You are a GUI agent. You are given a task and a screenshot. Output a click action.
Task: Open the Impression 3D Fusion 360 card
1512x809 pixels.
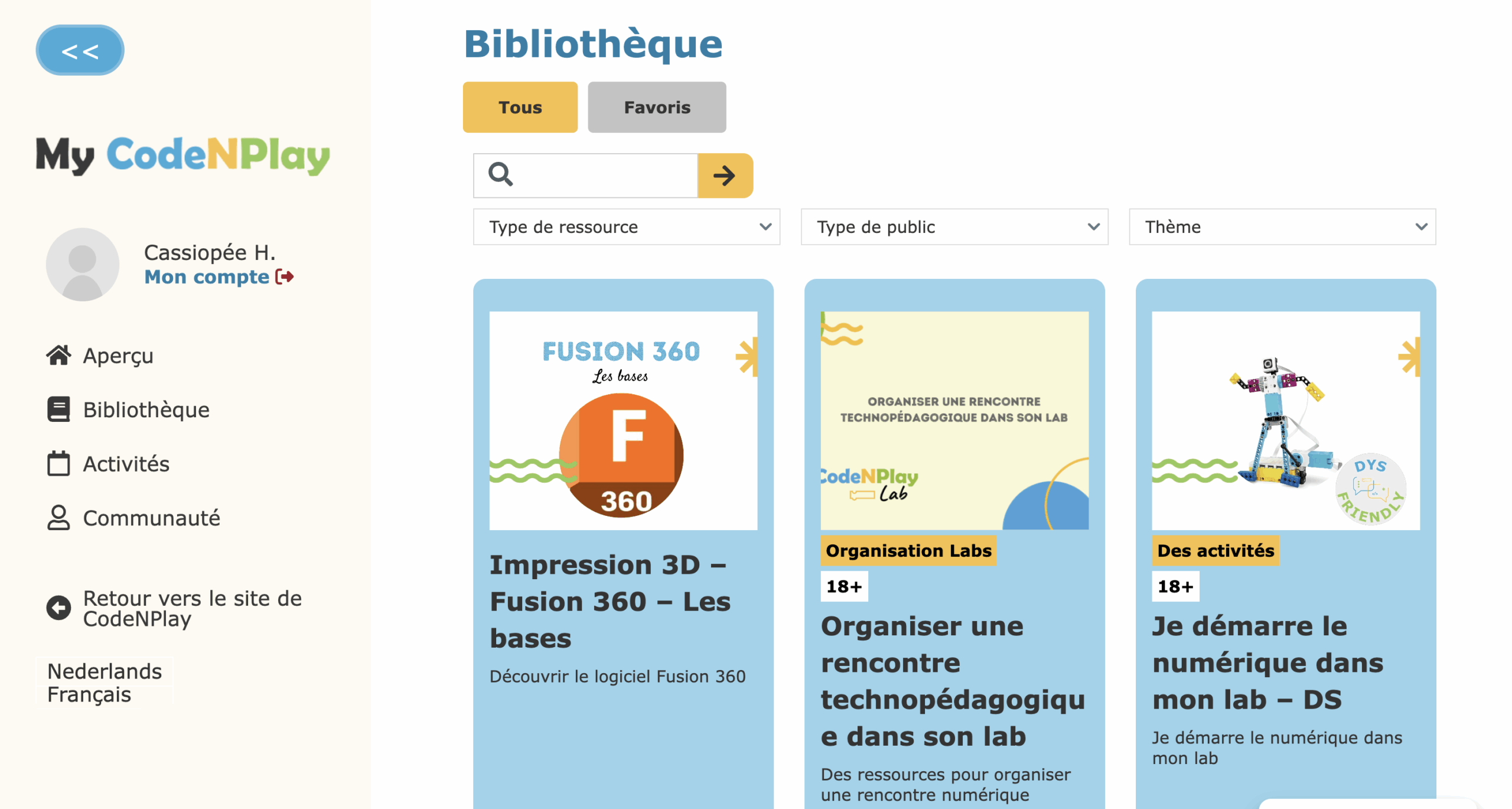pyautogui.click(x=610, y=601)
